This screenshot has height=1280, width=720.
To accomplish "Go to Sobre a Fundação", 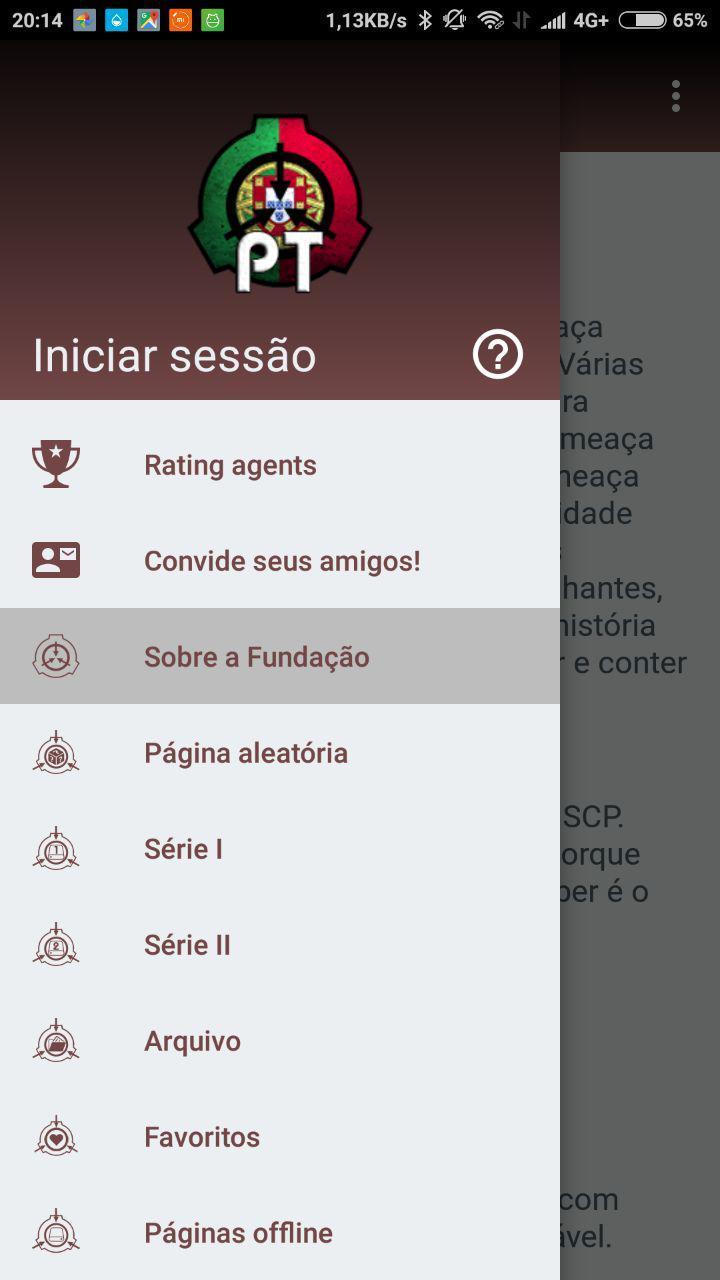I will point(257,657).
